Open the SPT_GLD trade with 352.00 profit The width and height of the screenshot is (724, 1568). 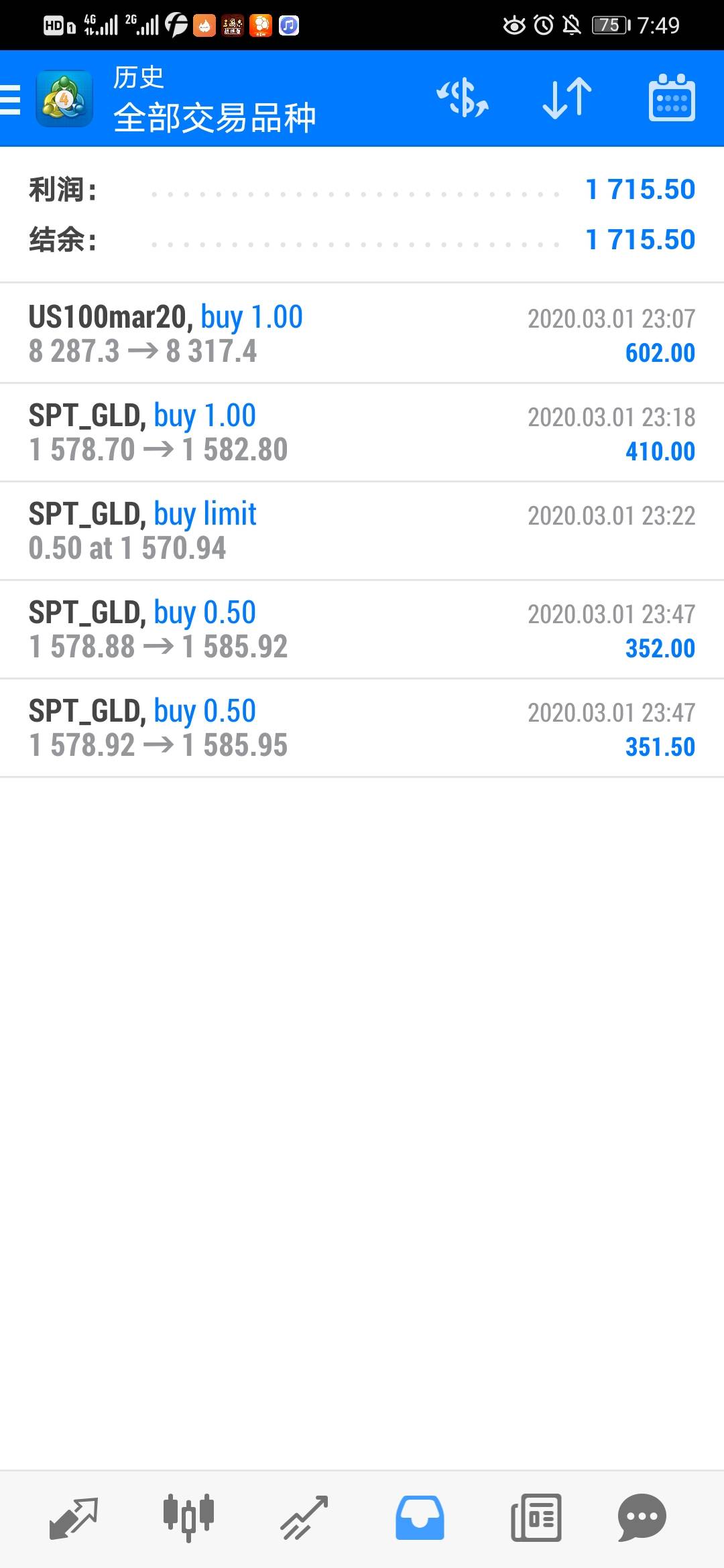click(x=362, y=629)
